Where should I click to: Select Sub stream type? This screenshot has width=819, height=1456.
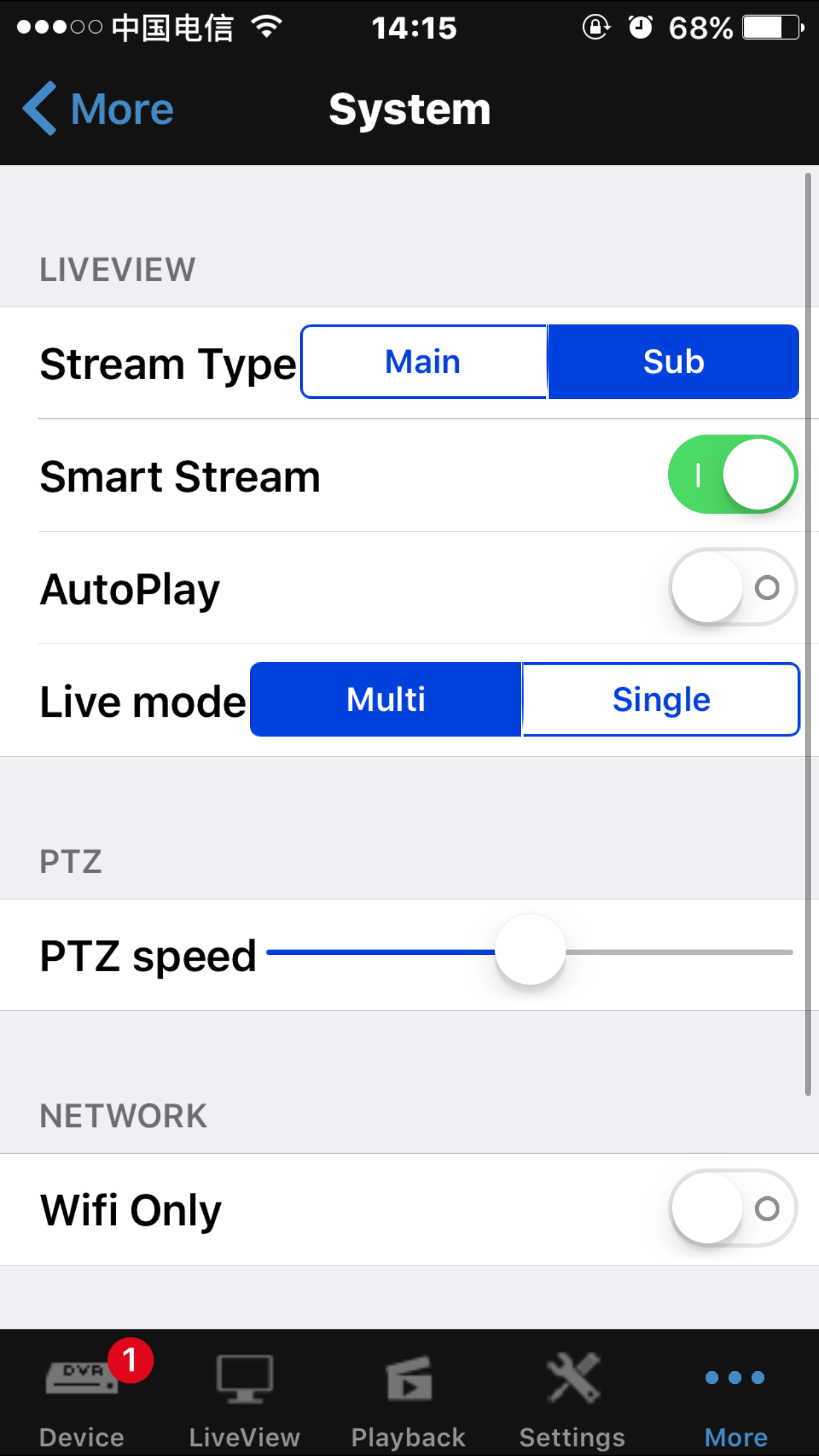click(673, 362)
